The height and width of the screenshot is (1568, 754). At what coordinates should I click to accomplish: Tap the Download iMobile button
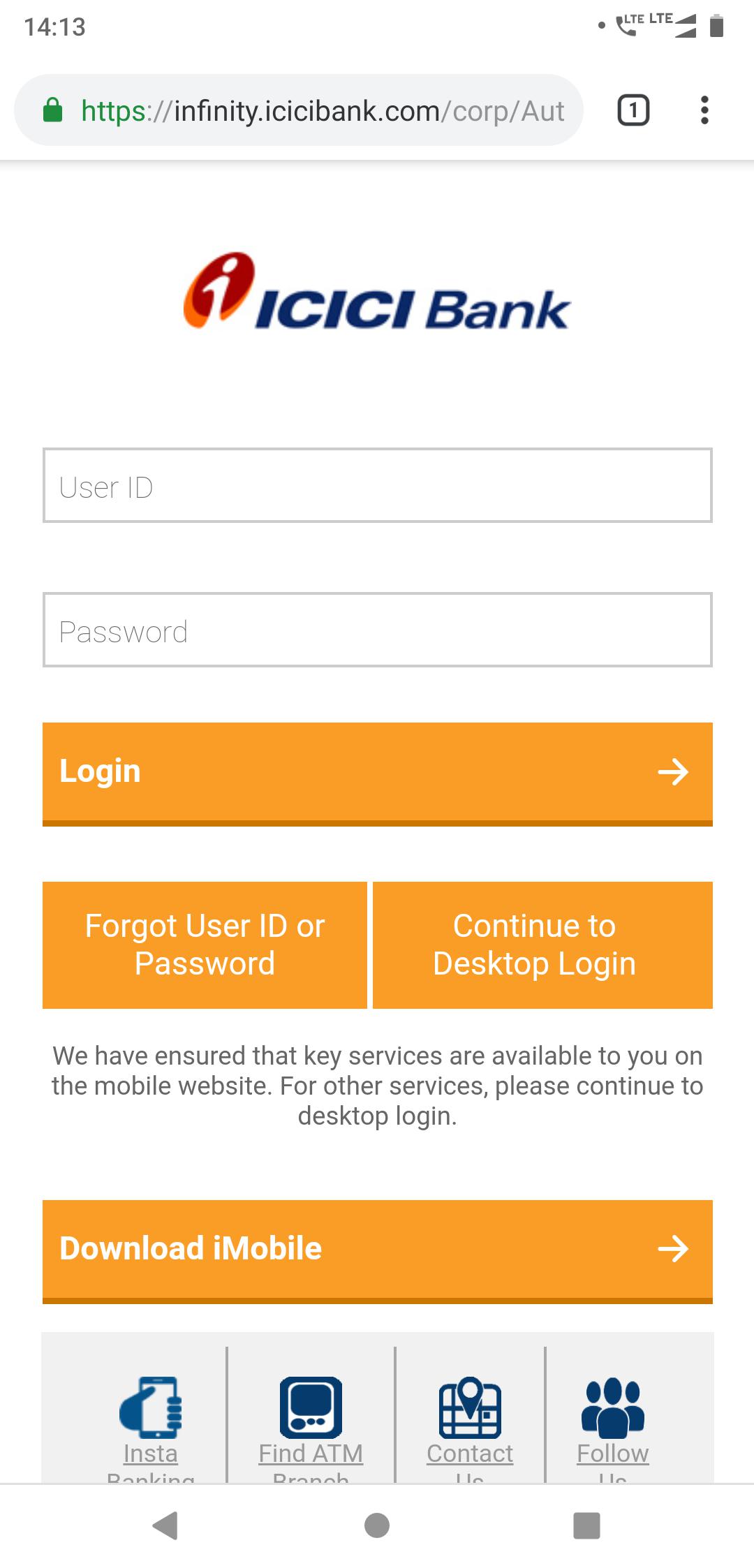click(377, 1250)
